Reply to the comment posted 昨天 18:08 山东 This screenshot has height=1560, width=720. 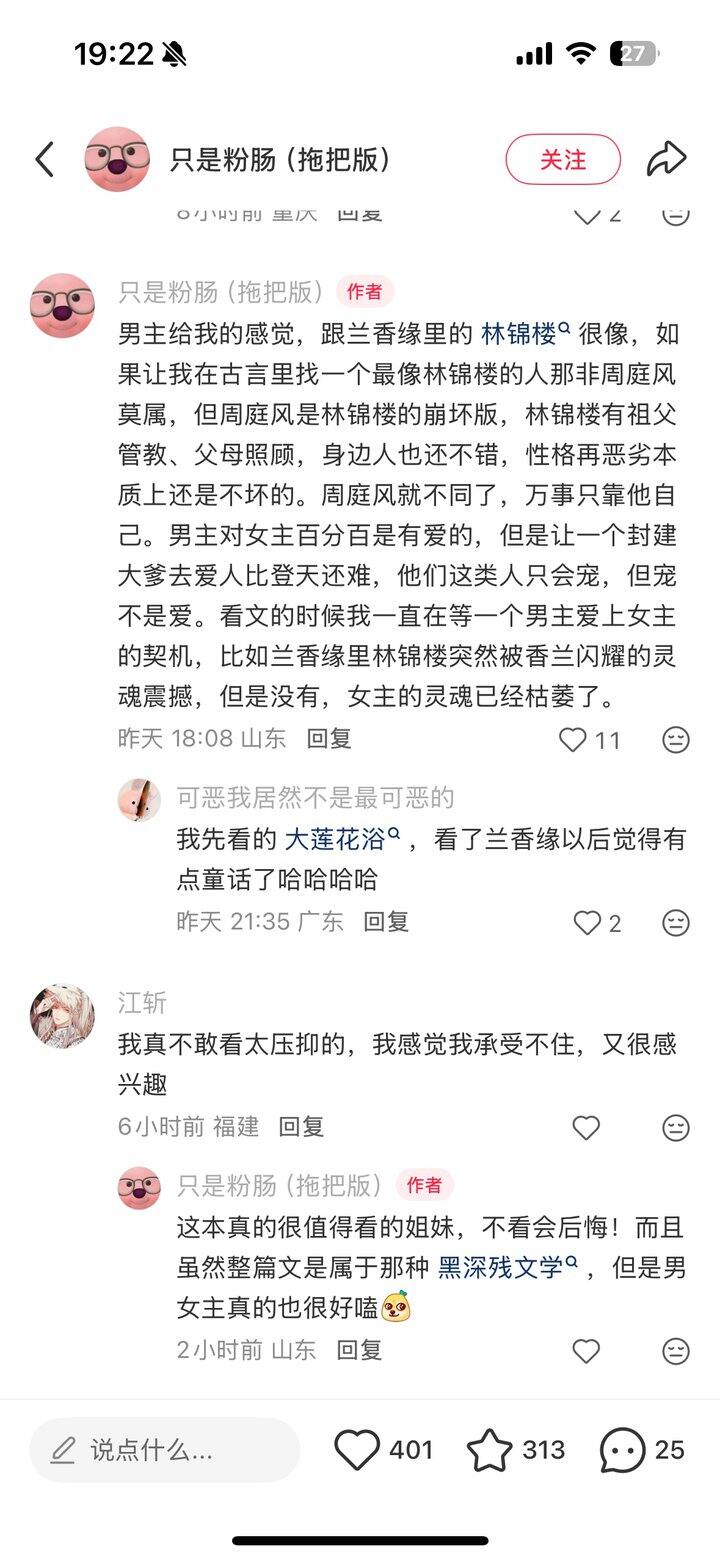click(x=329, y=739)
